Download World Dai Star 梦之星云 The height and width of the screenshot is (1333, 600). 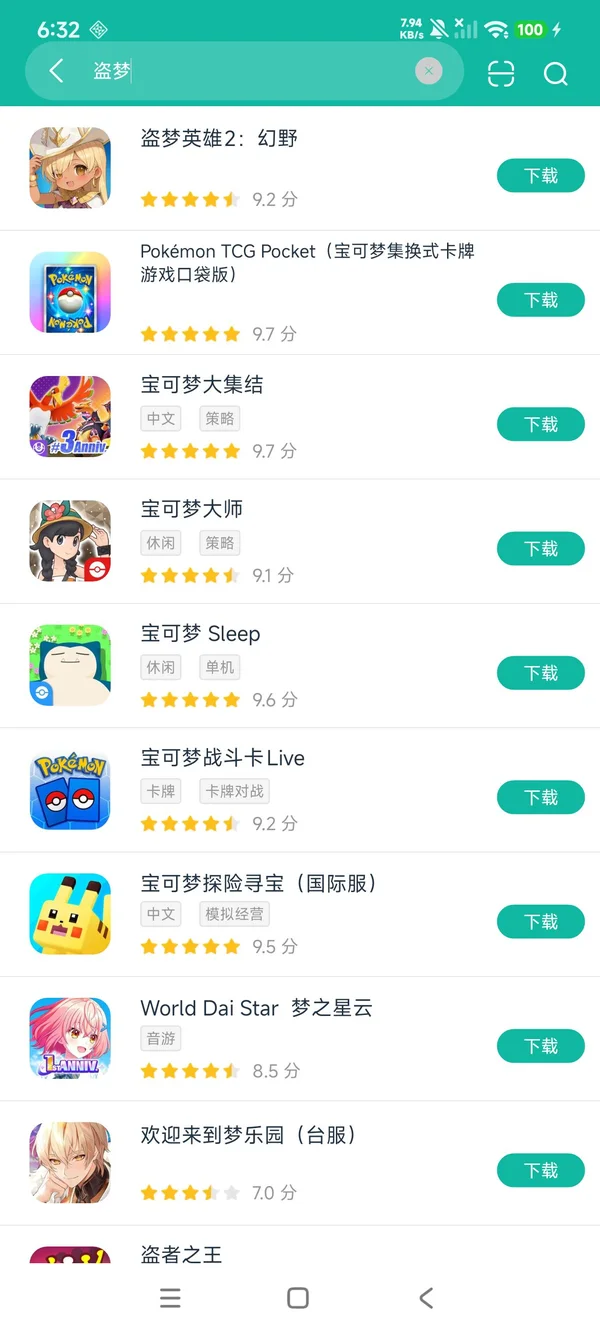(540, 1046)
